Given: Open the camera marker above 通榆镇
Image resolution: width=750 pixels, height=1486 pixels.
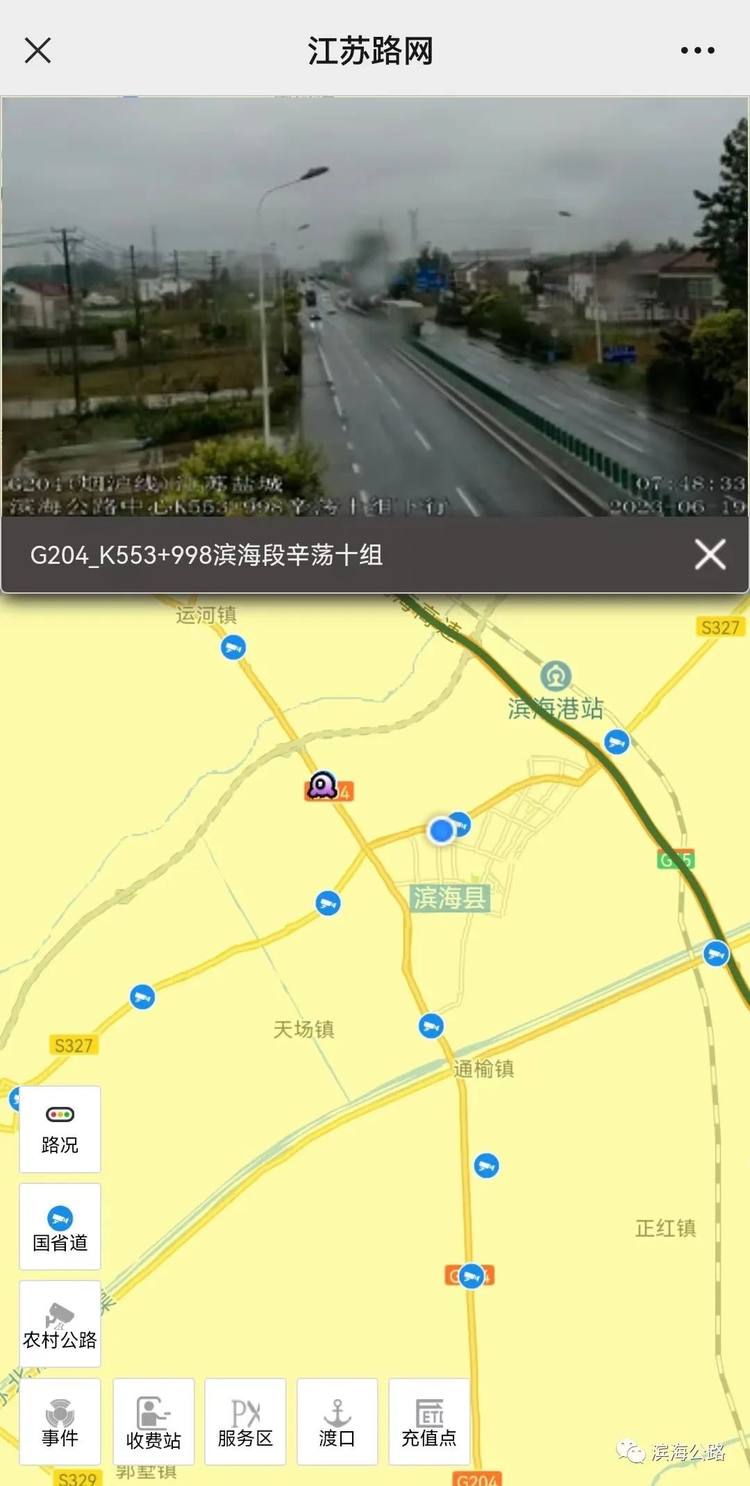Looking at the screenshot, I should coord(431,1025).
